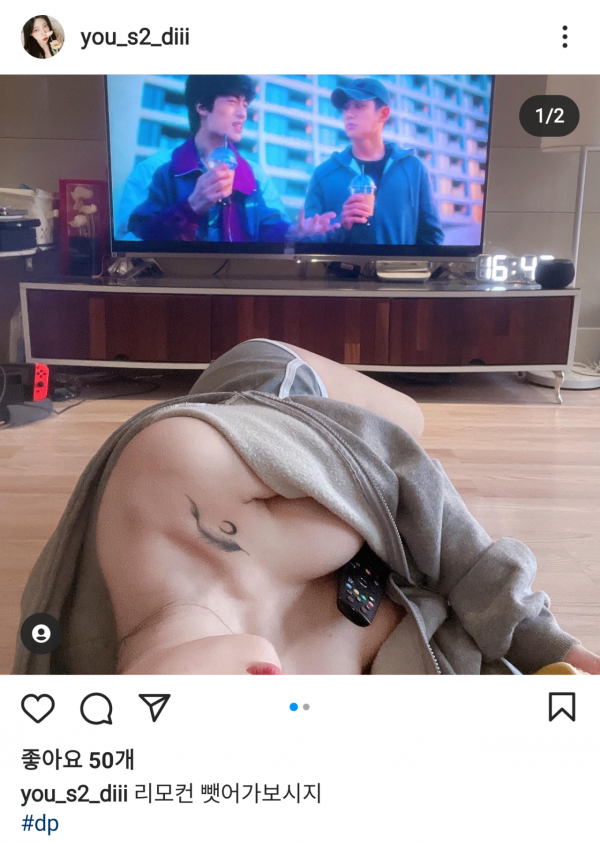This screenshot has width=600, height=842.
Task: Open the you_s2_diii username in header
Action: [x=135, y=38]
